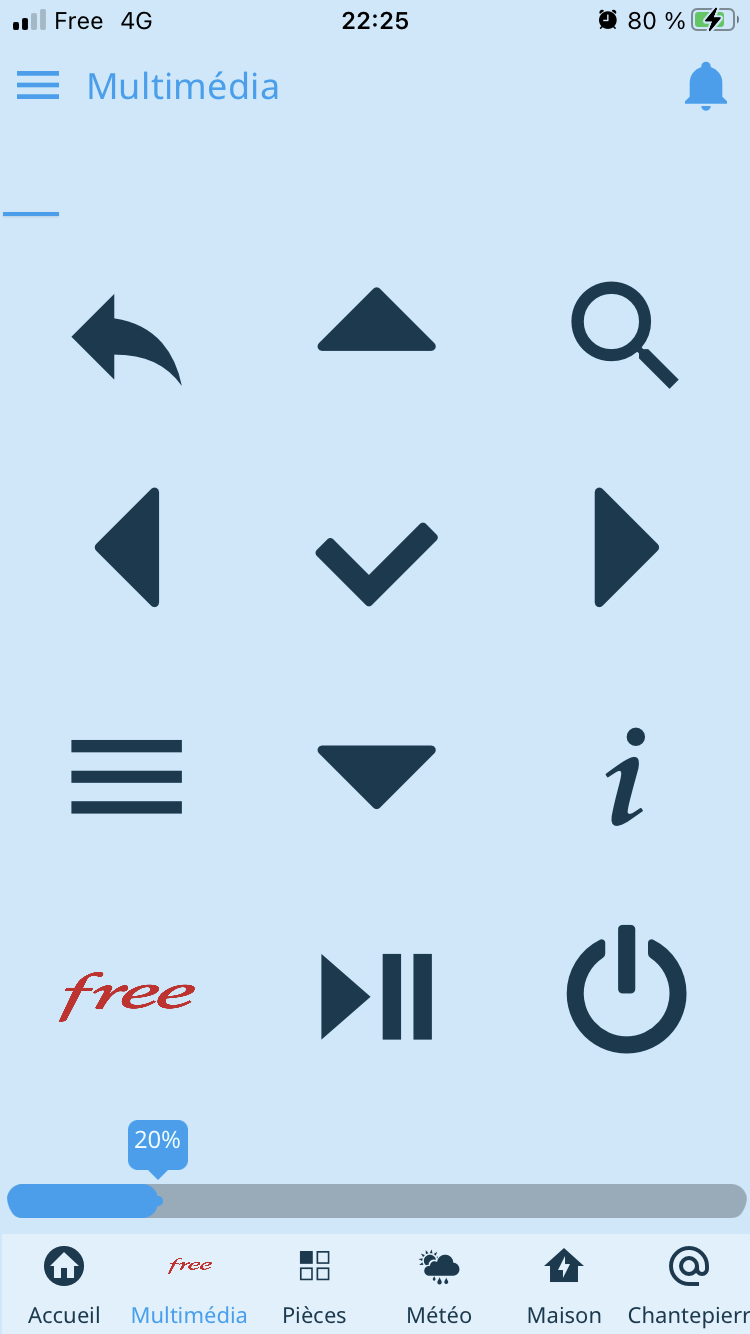This screenshot has width=750, height=1334.
Task: Switch to the Maison tab
Action: click(x=564, y=1284)
